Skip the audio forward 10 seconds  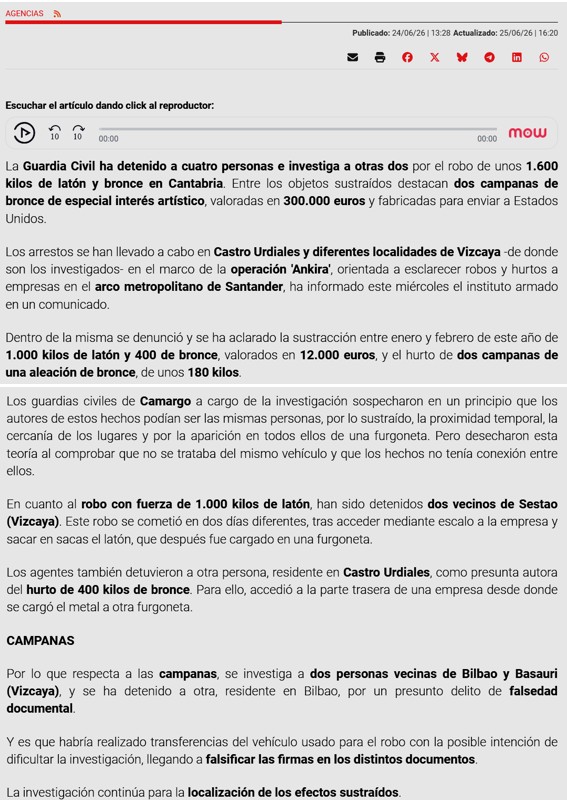pyautogui.click(x=78, y=133)
